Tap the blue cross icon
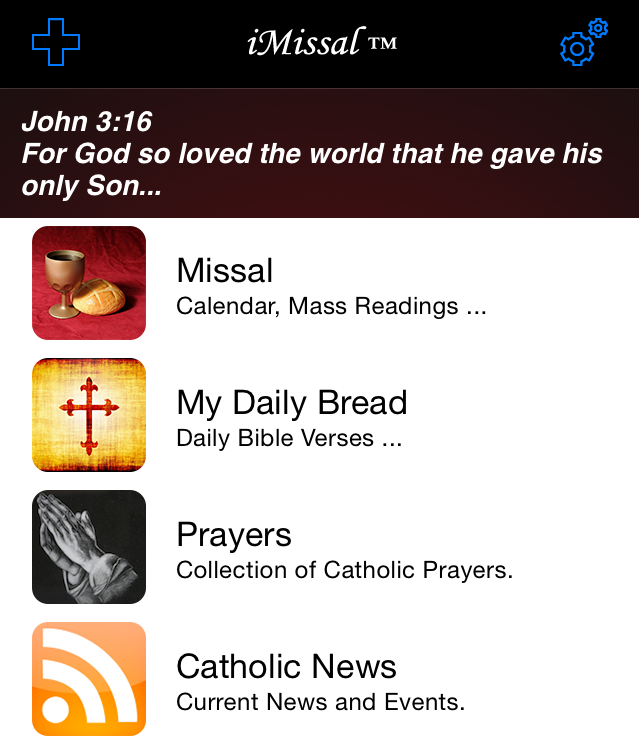Viewport: 639px width, 746px height. (55, 42)
